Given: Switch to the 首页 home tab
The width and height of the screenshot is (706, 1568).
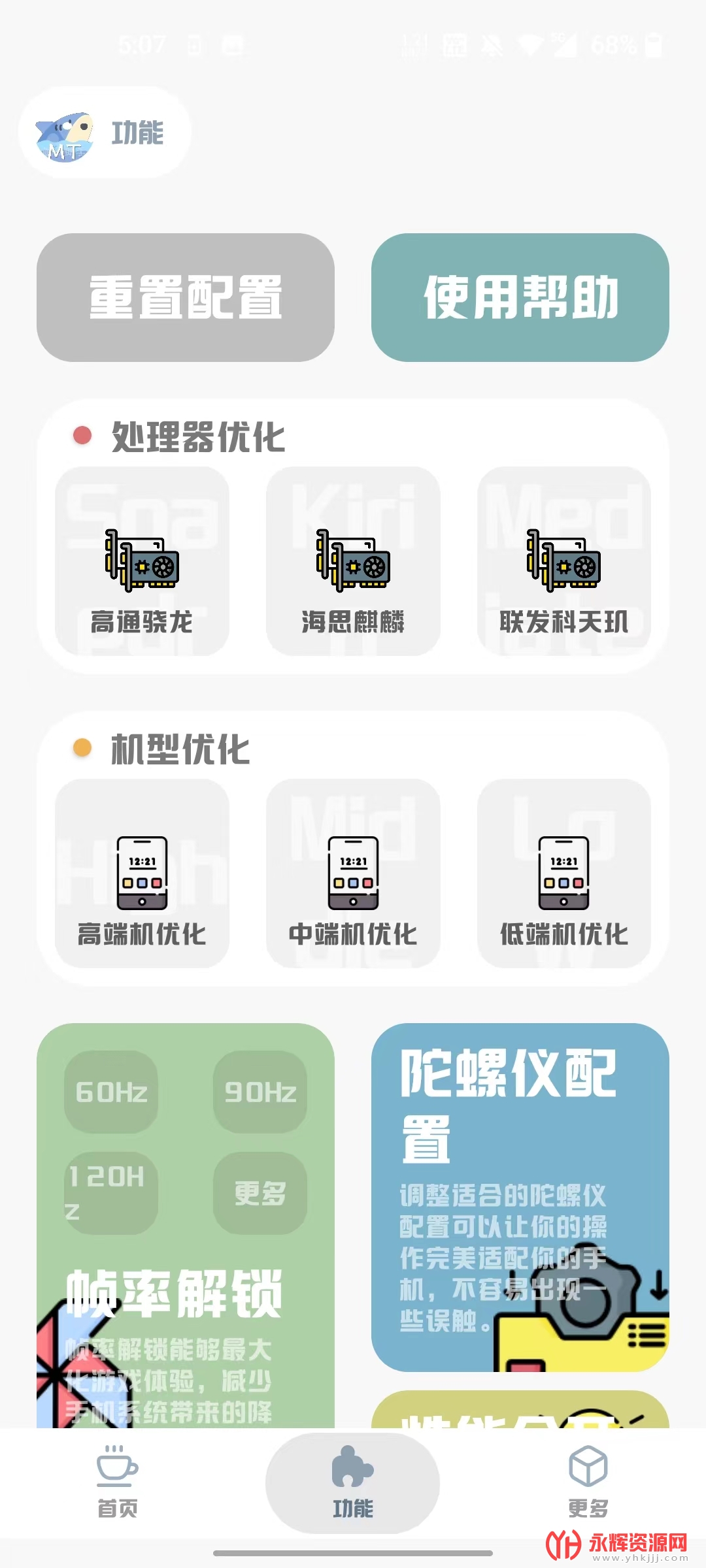Looking at the screenshot, I should [x=118, y=1481].
